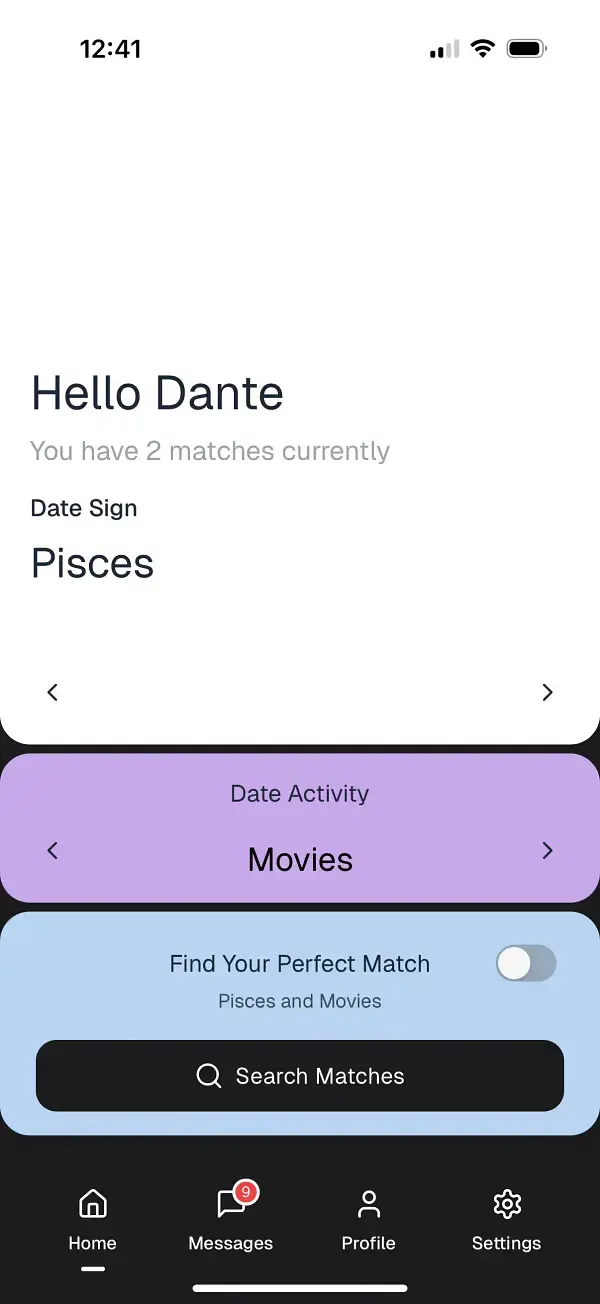This screenshot has height=1304, width=600.
Task: Enable the Find Your Perfect Match switch
Action: [x=526, y=964]
